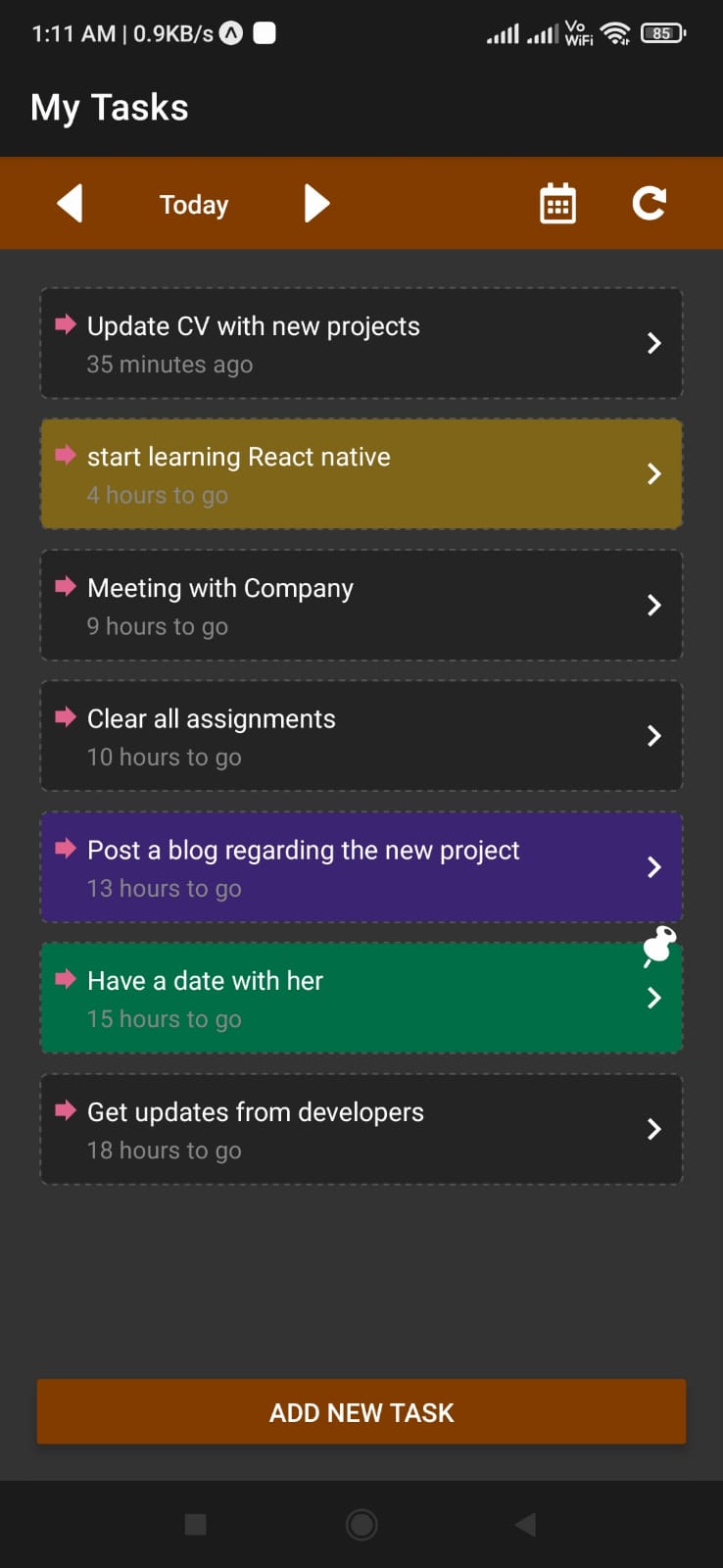Open the start learning React native task
Viewport: 723px width, 1568px height.
point(361,474)
